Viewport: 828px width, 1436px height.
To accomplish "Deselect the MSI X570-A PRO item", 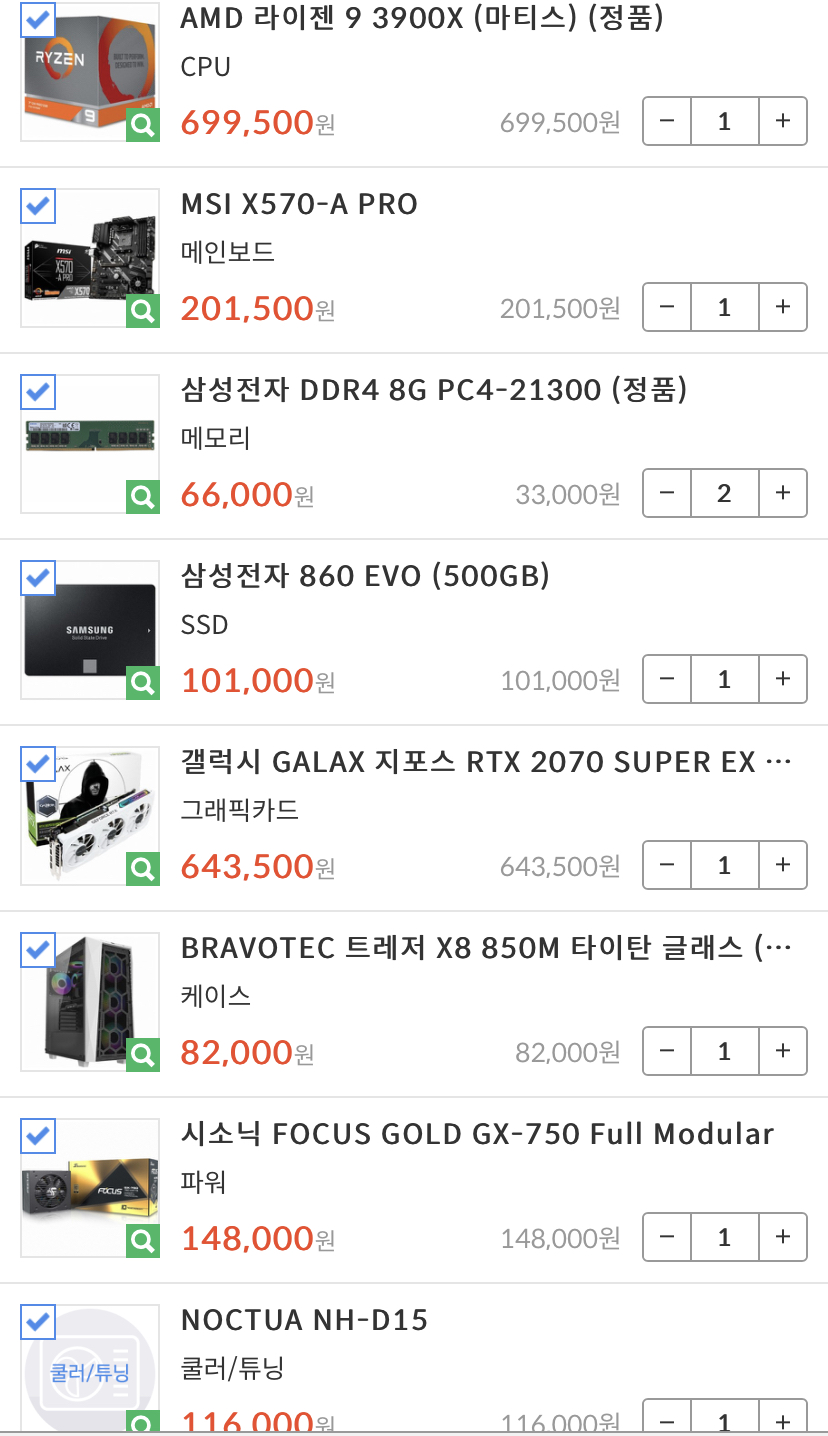I will pos(38,206).
